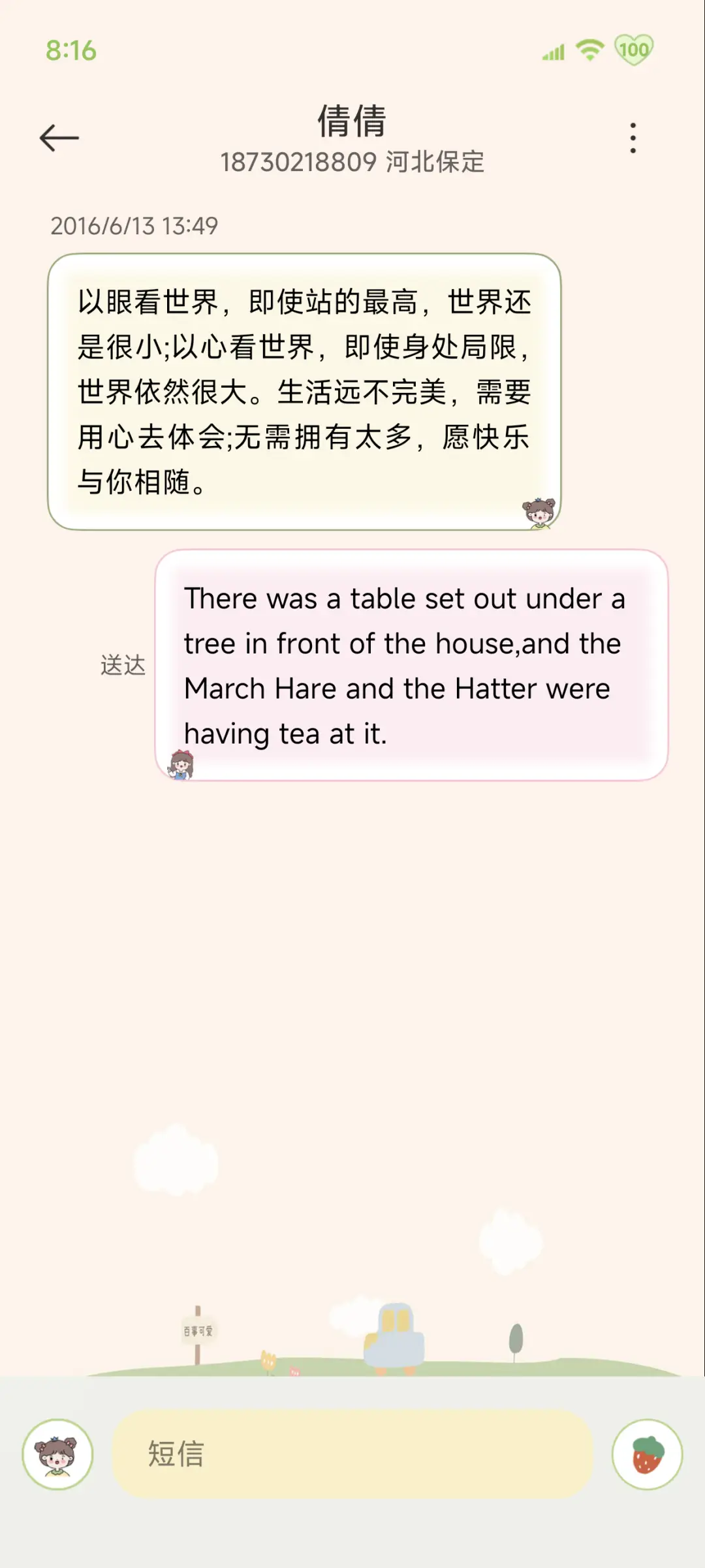The height and width of the screenshot is (1568, 705).
Task: Tap the 送达 delivery status label
Action: [123, 666]
